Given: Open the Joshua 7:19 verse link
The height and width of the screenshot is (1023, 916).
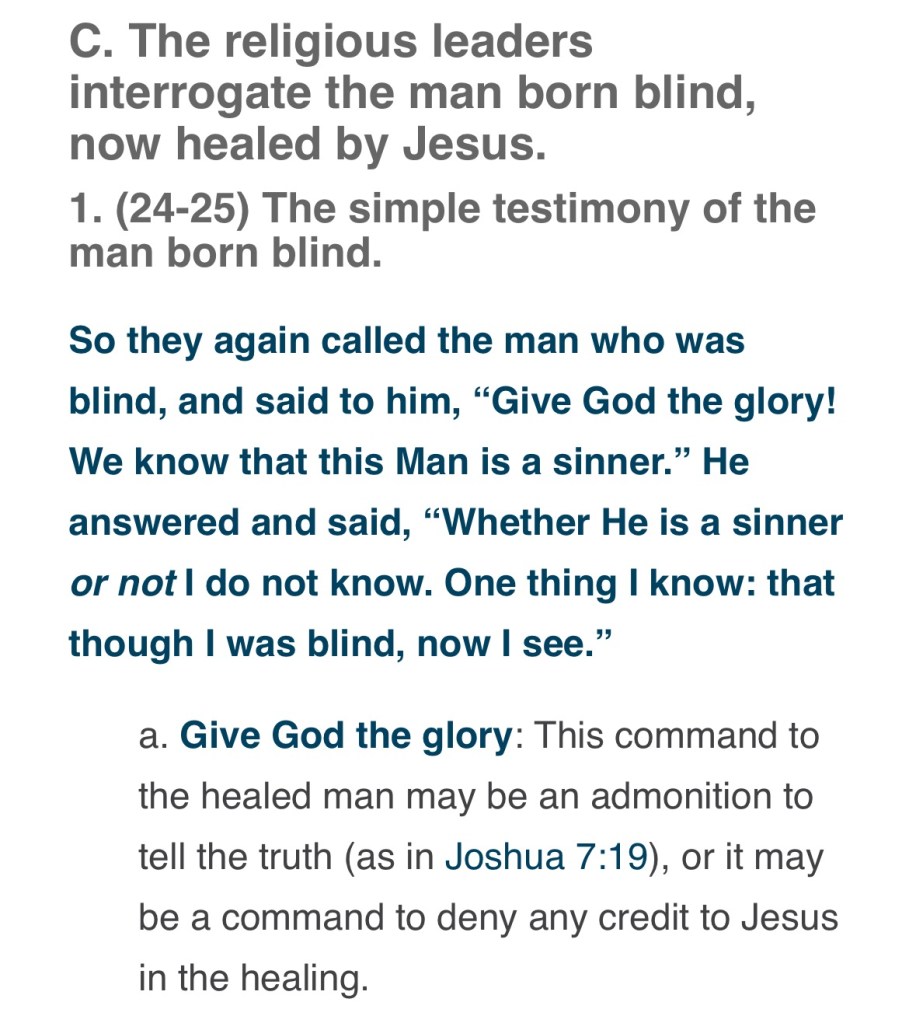Looking at the screenshot, I should (x=547, y=857).
